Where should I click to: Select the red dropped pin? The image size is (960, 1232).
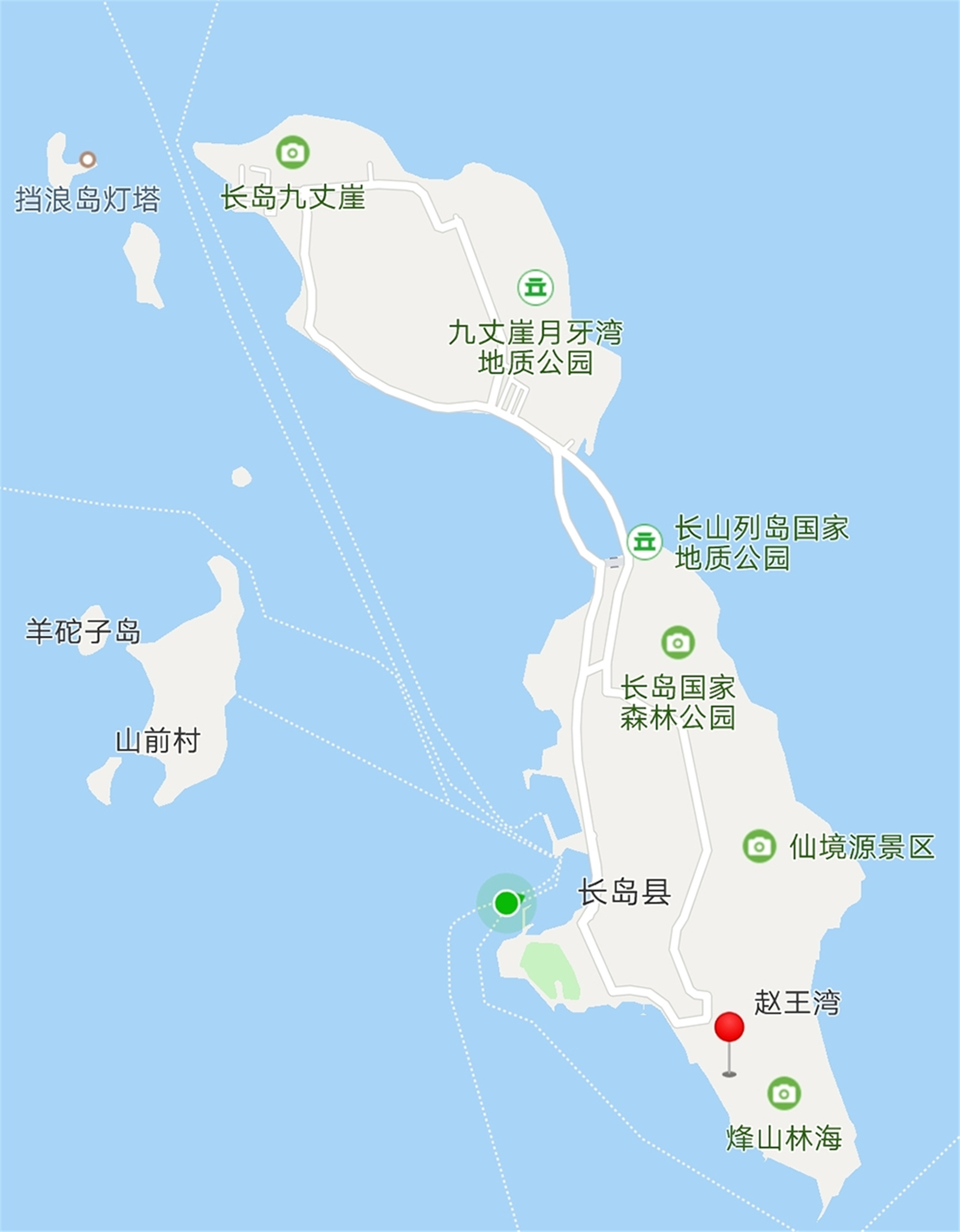click(729, 1026)
